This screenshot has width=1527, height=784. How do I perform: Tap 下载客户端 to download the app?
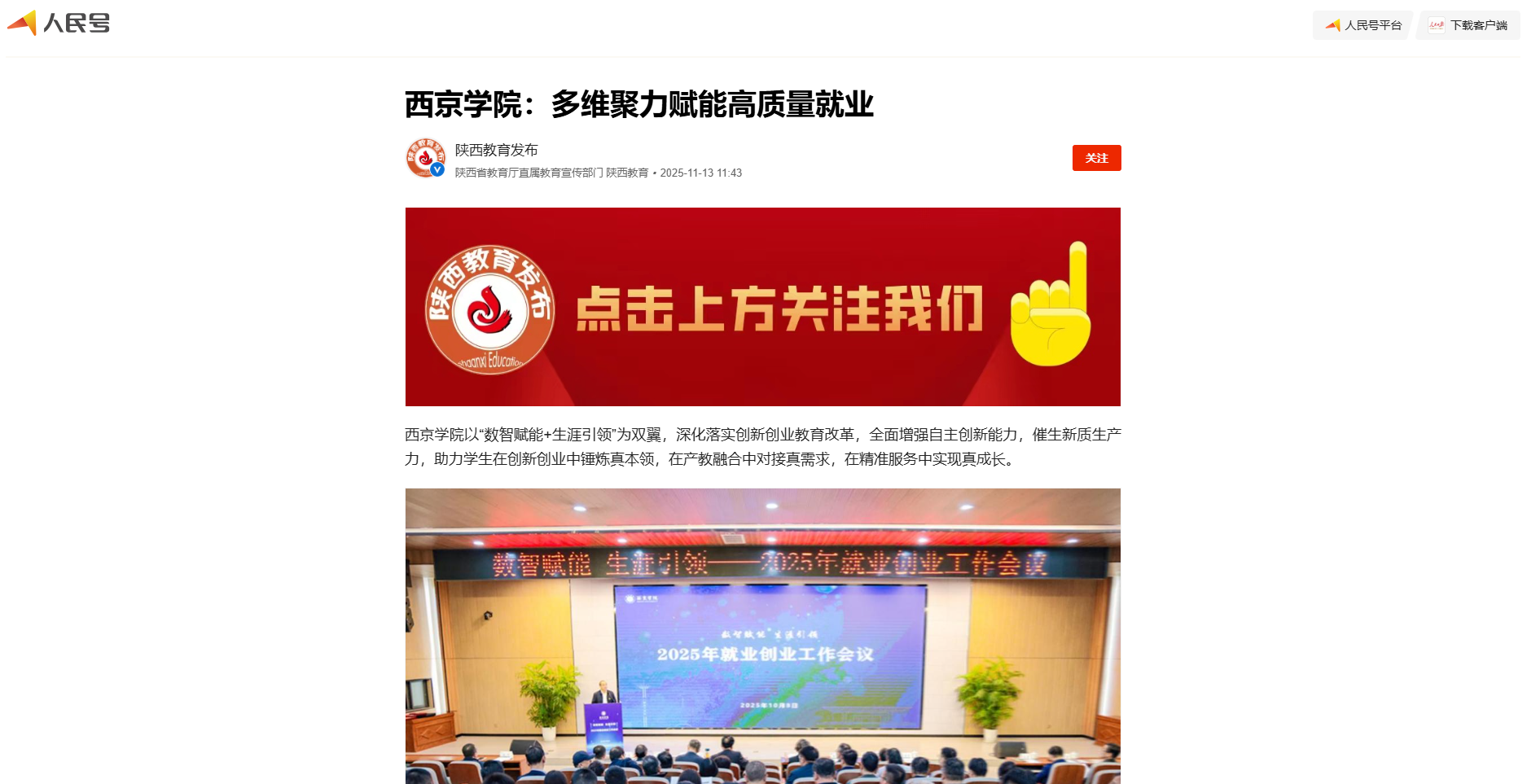pos(1468,25)
